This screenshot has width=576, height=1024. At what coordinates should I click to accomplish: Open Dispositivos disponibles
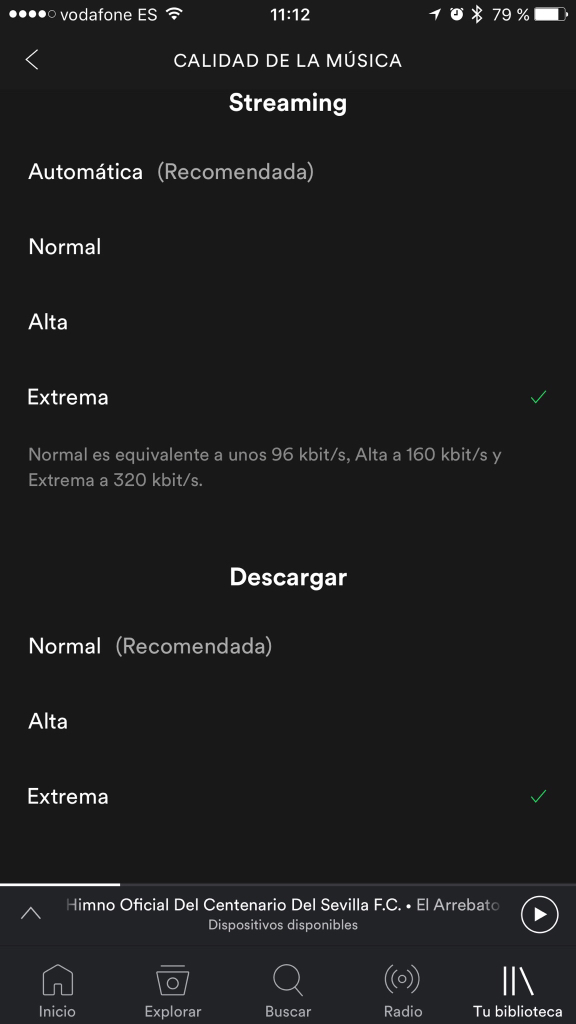(283, 925)
